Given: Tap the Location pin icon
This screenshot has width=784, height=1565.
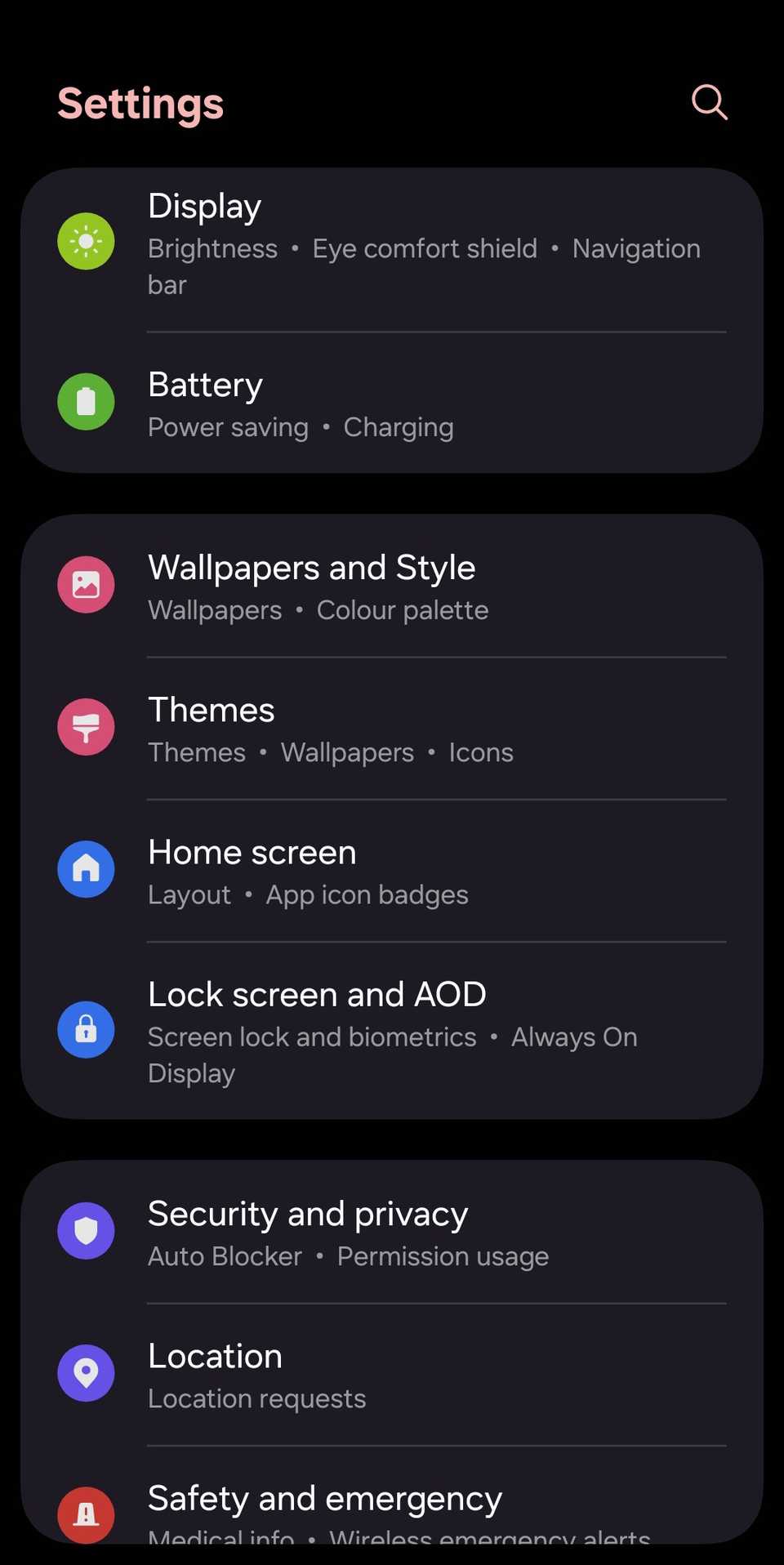Looking at the screenshot, I should click(x=86, y=1373).
